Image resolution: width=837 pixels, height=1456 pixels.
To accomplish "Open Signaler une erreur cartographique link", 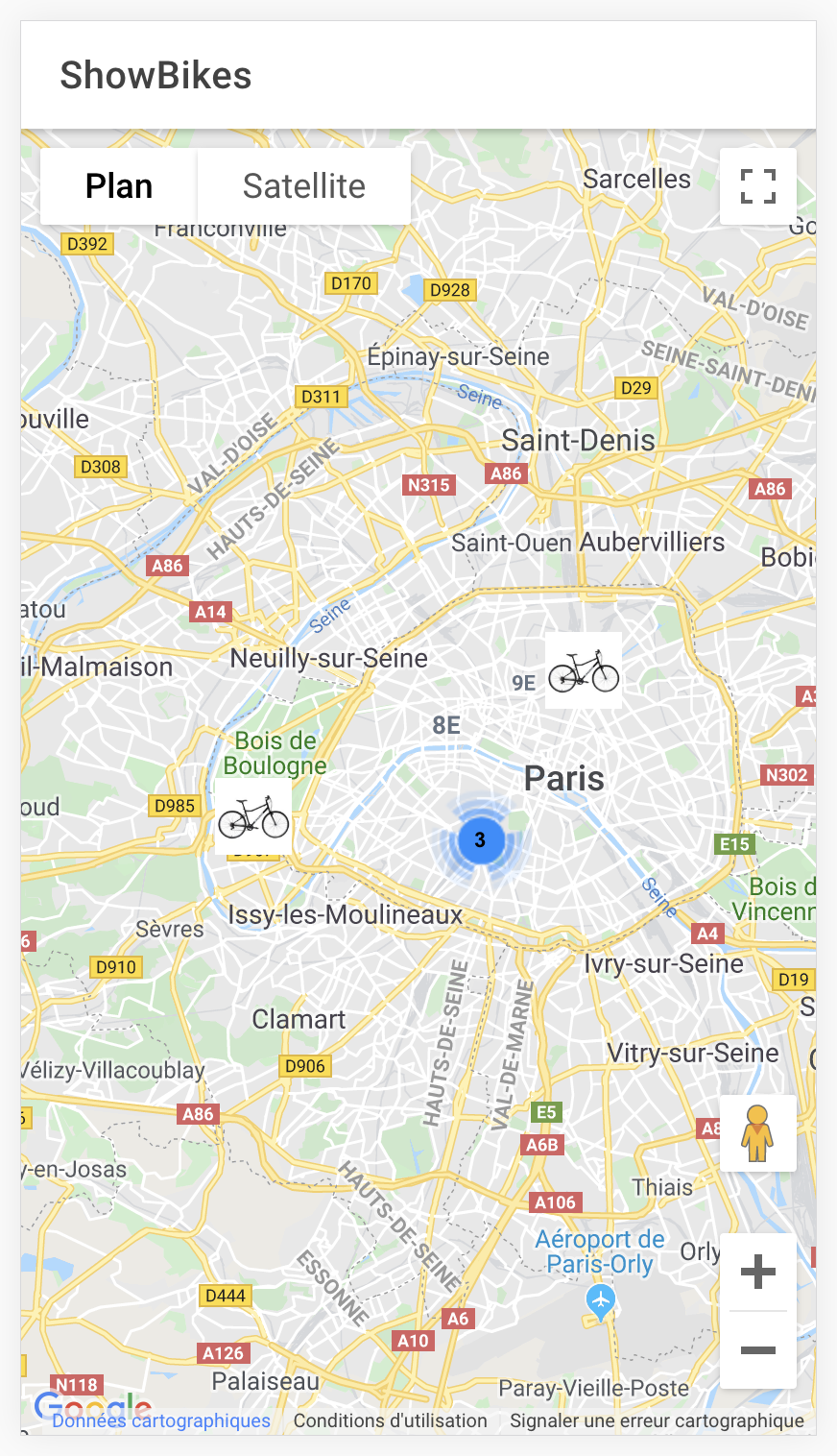I will pos(658,1420).
